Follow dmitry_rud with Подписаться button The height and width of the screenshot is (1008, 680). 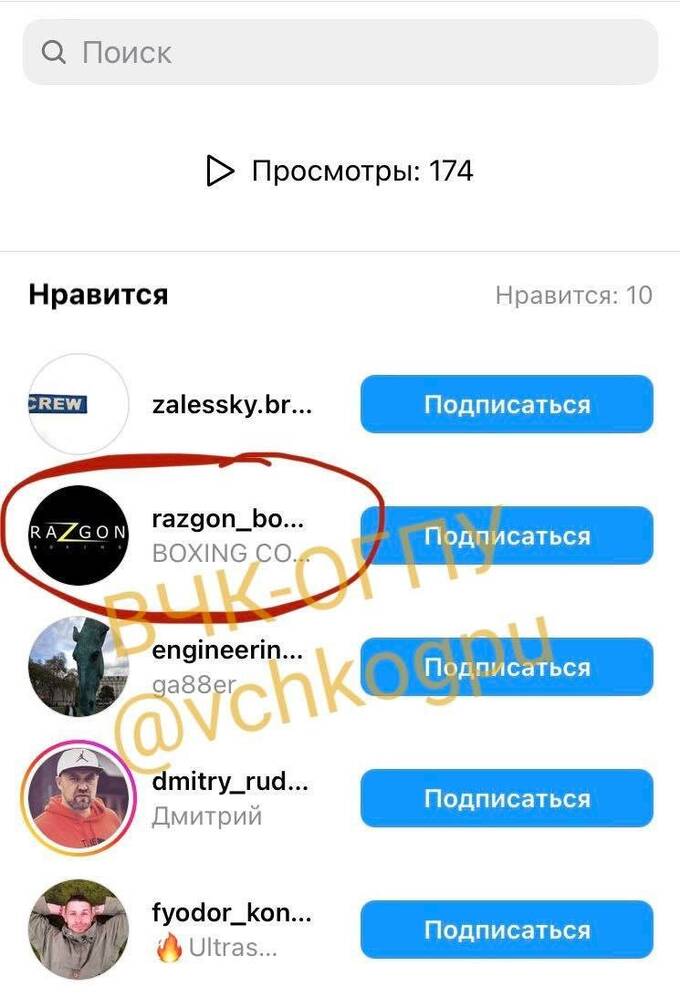click(506, 798)
